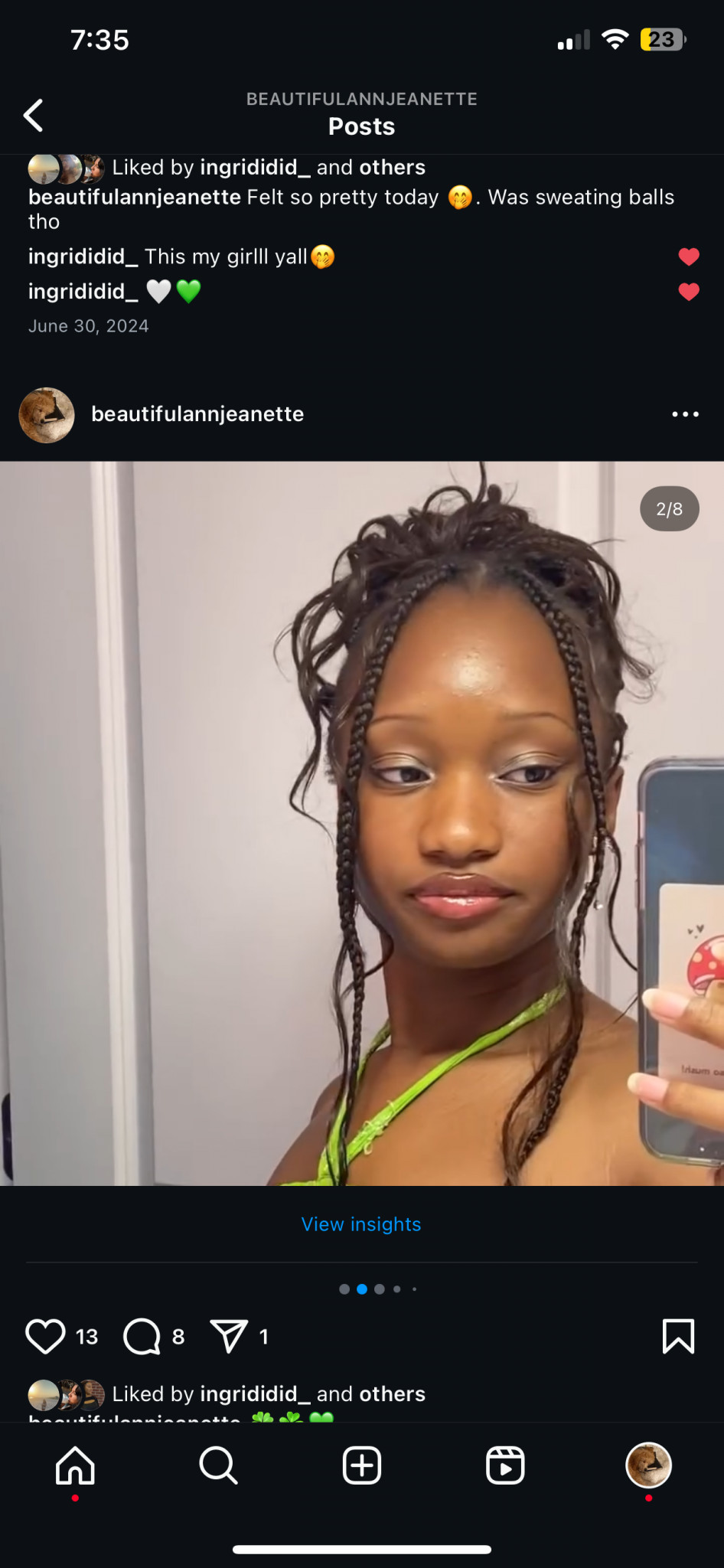Open ingrididid_ profile from first comment
This screenshot has height=1568, width=724.
coord(83,256)
